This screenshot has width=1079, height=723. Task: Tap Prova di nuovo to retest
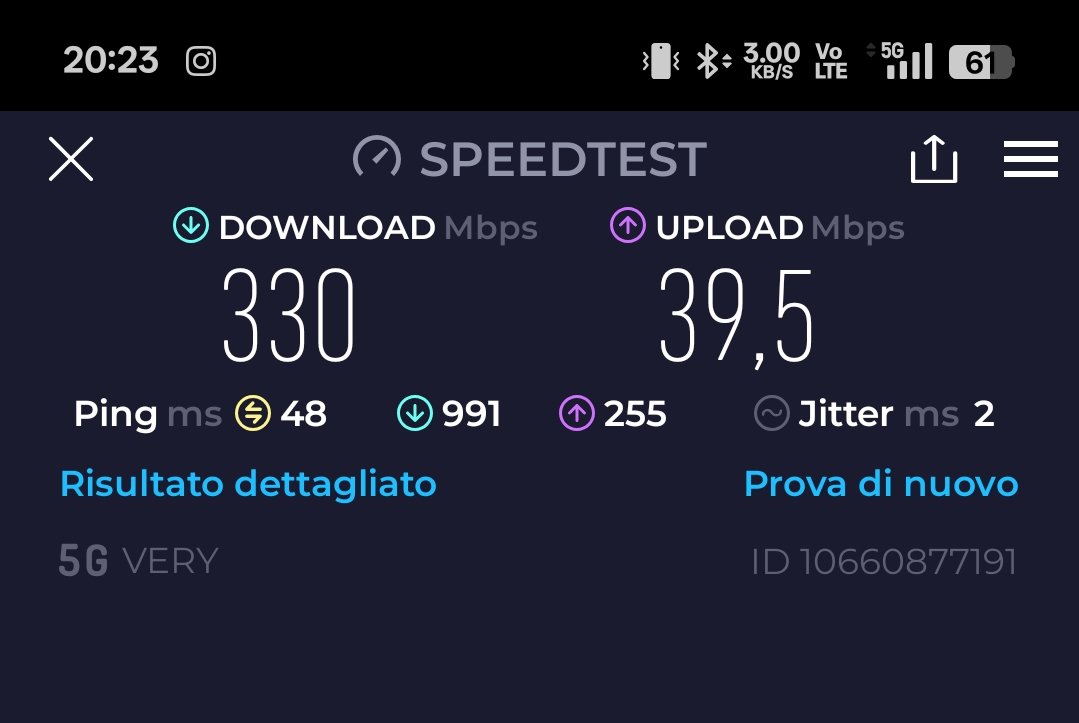click(x=880, y=484)
